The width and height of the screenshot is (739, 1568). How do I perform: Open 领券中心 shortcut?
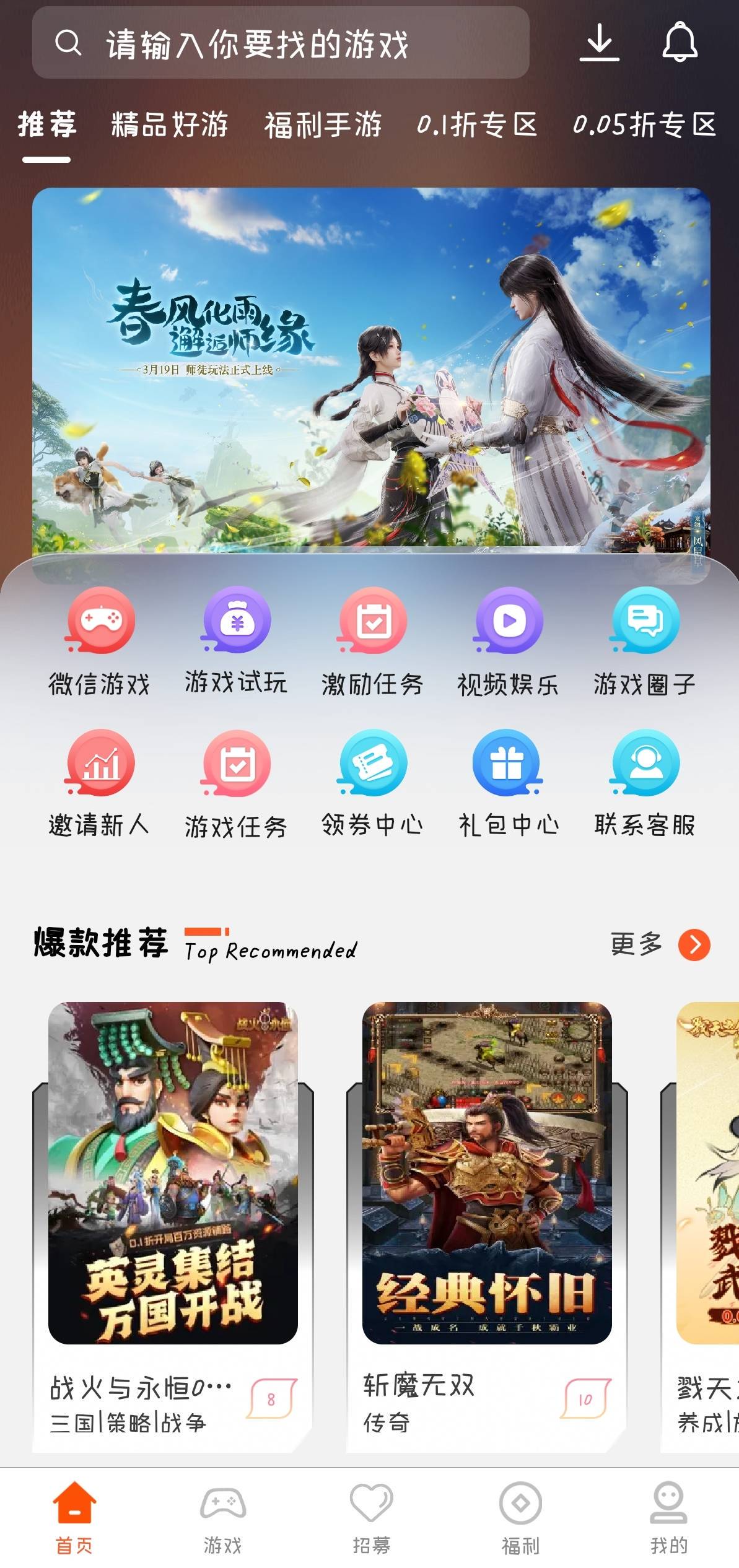(372, 783)
